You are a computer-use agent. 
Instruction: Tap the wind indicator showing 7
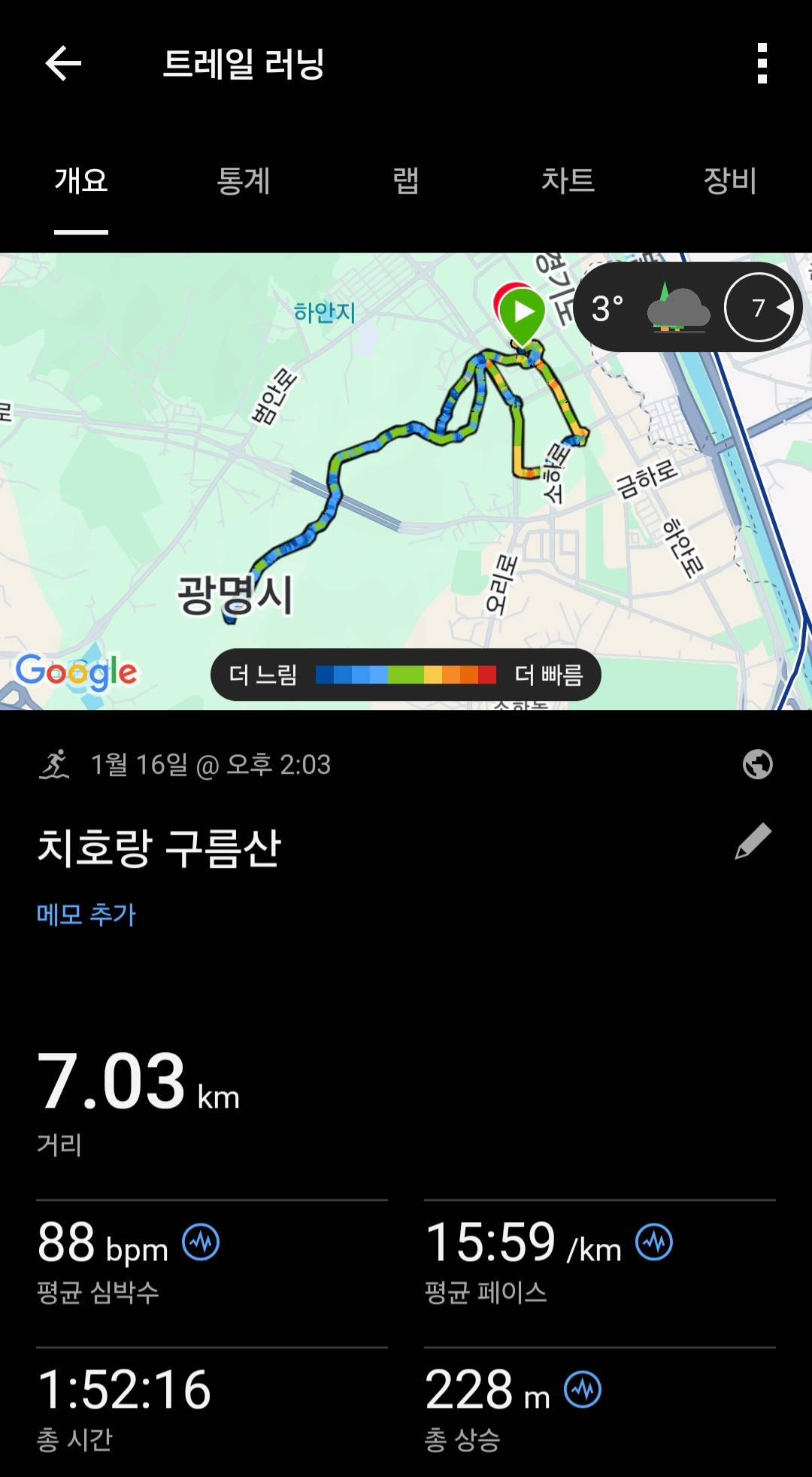(x=757, y=307)
